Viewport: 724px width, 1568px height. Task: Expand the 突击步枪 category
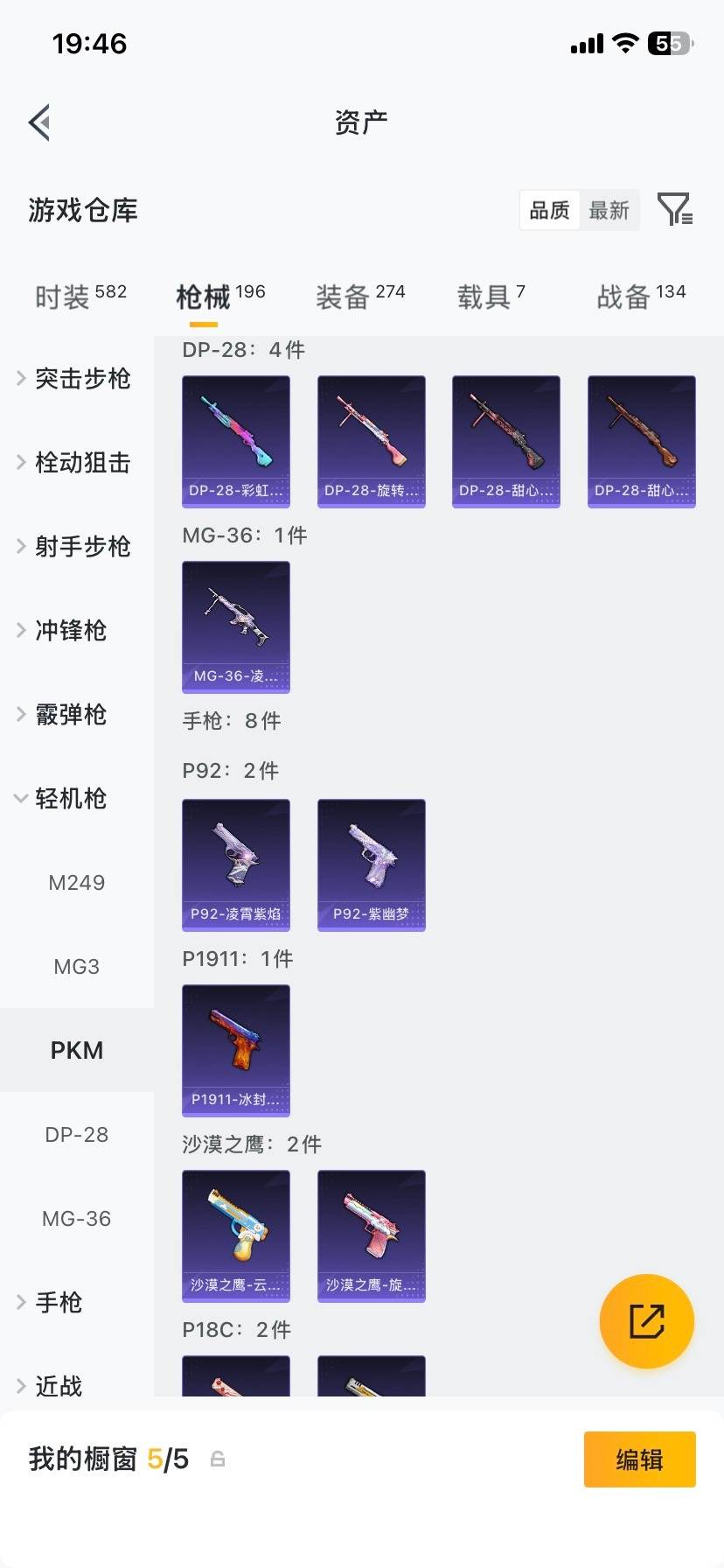pos(81,379)
